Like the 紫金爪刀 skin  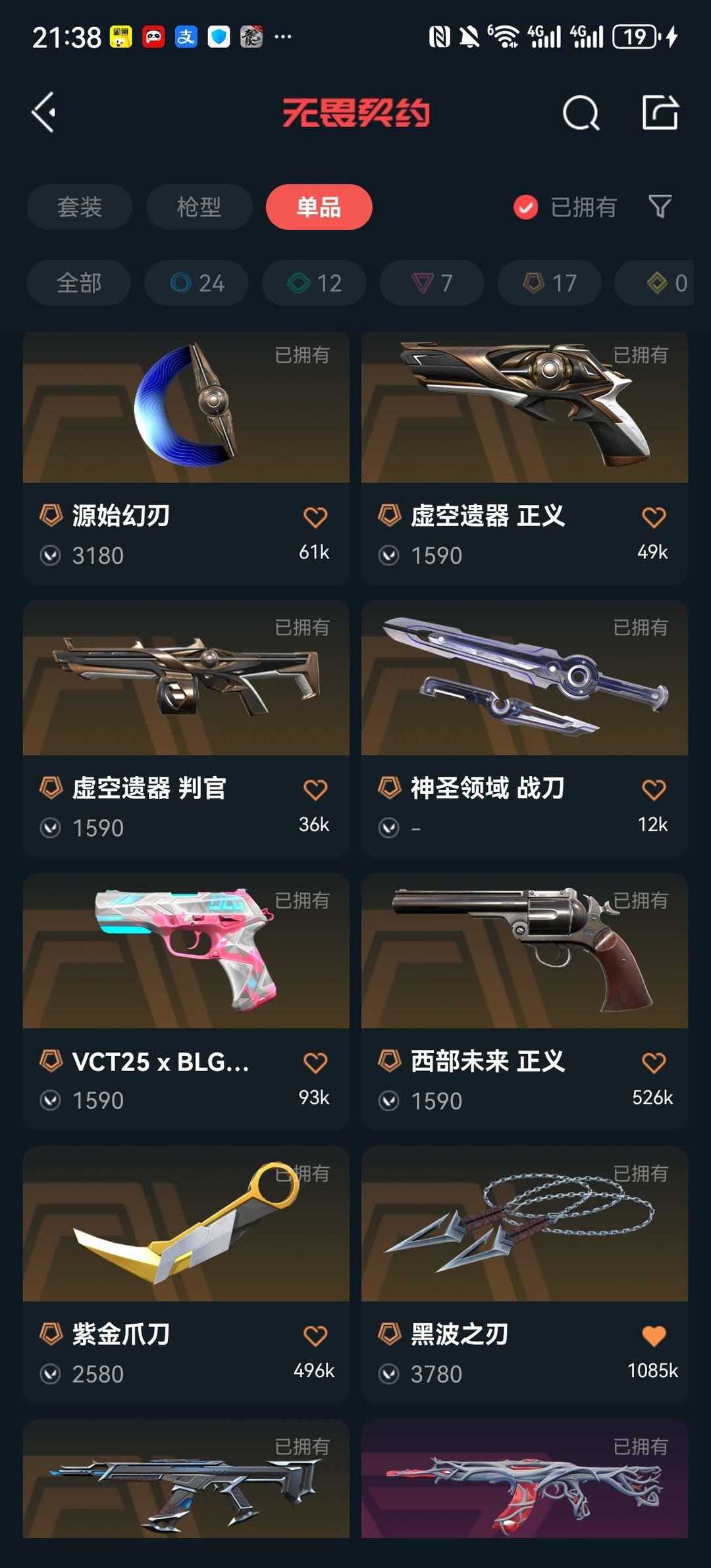tap(315, 1336)
